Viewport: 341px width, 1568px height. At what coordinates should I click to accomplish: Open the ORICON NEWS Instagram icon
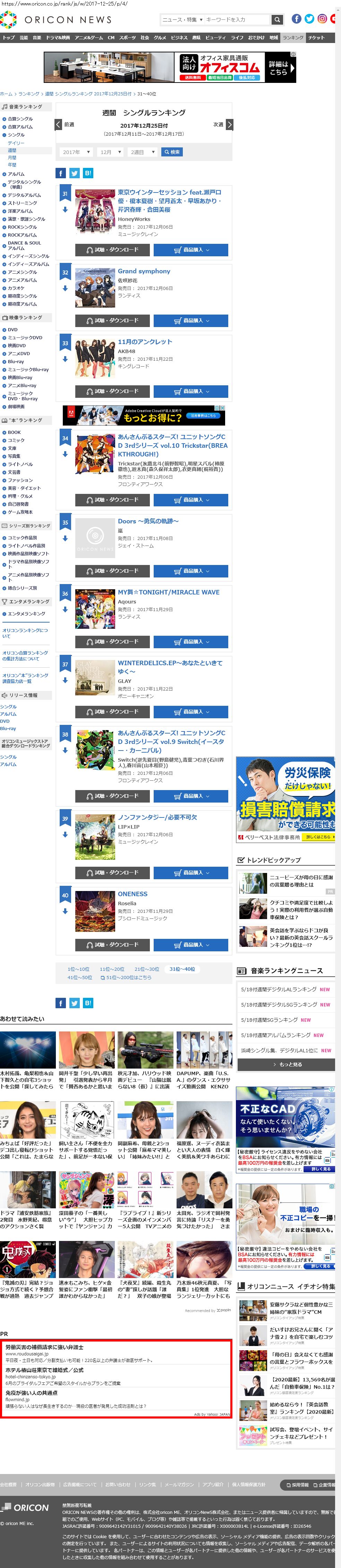(322, 19)
